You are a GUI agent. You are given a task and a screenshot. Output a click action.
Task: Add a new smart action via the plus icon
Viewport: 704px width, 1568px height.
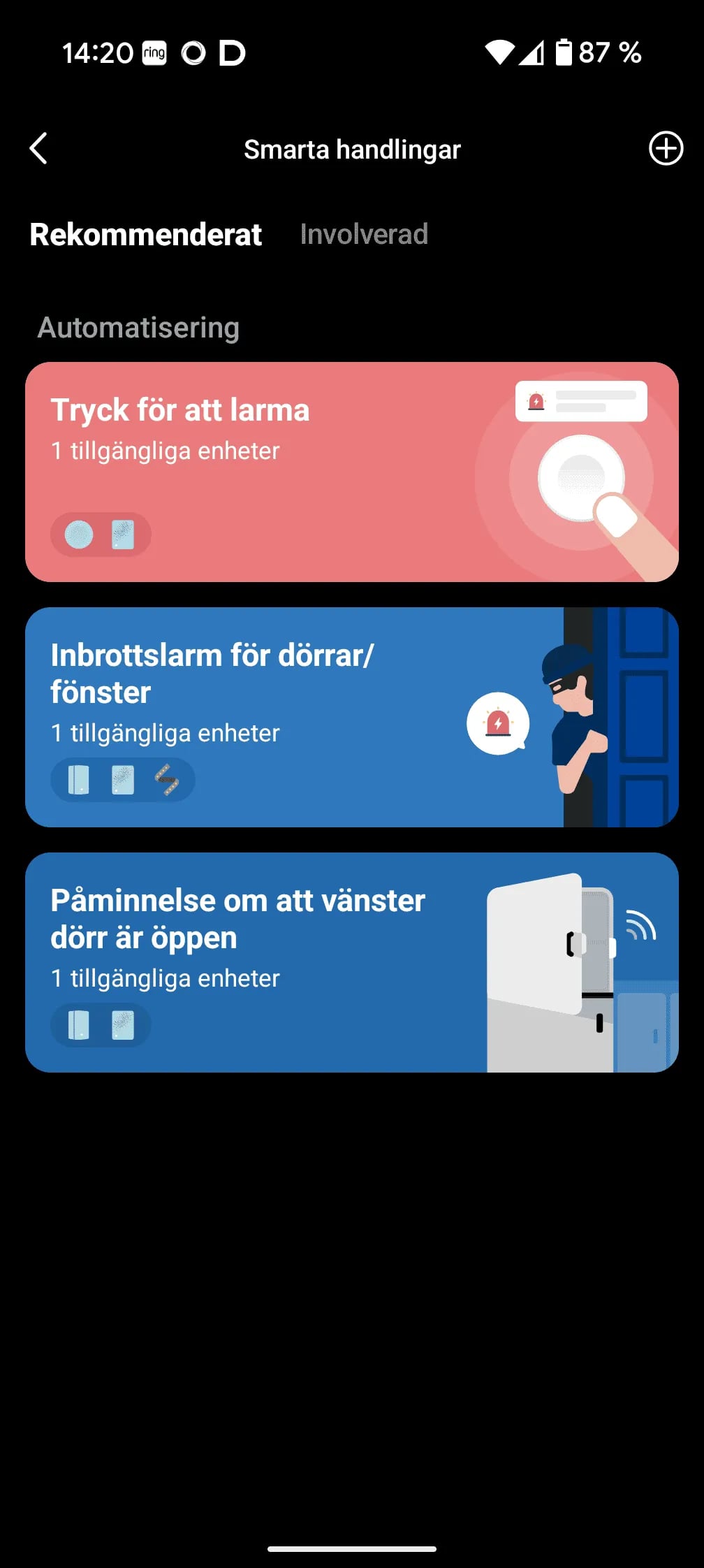(666, 148)
